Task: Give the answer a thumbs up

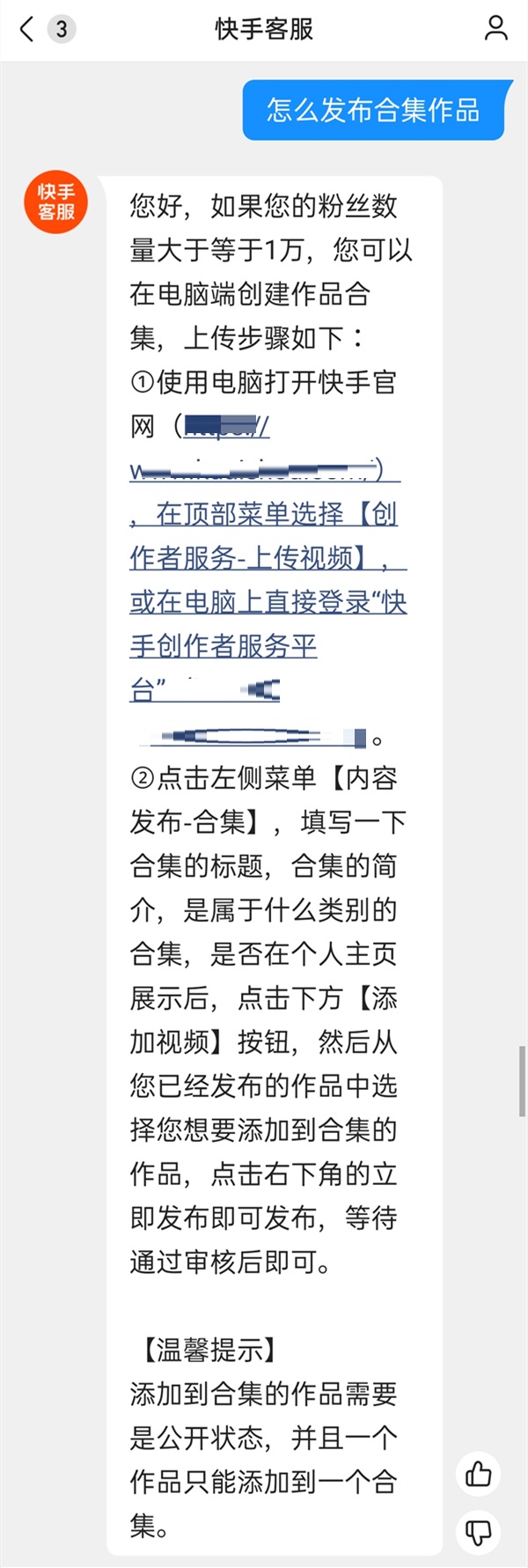Action: coord(479,1473)
